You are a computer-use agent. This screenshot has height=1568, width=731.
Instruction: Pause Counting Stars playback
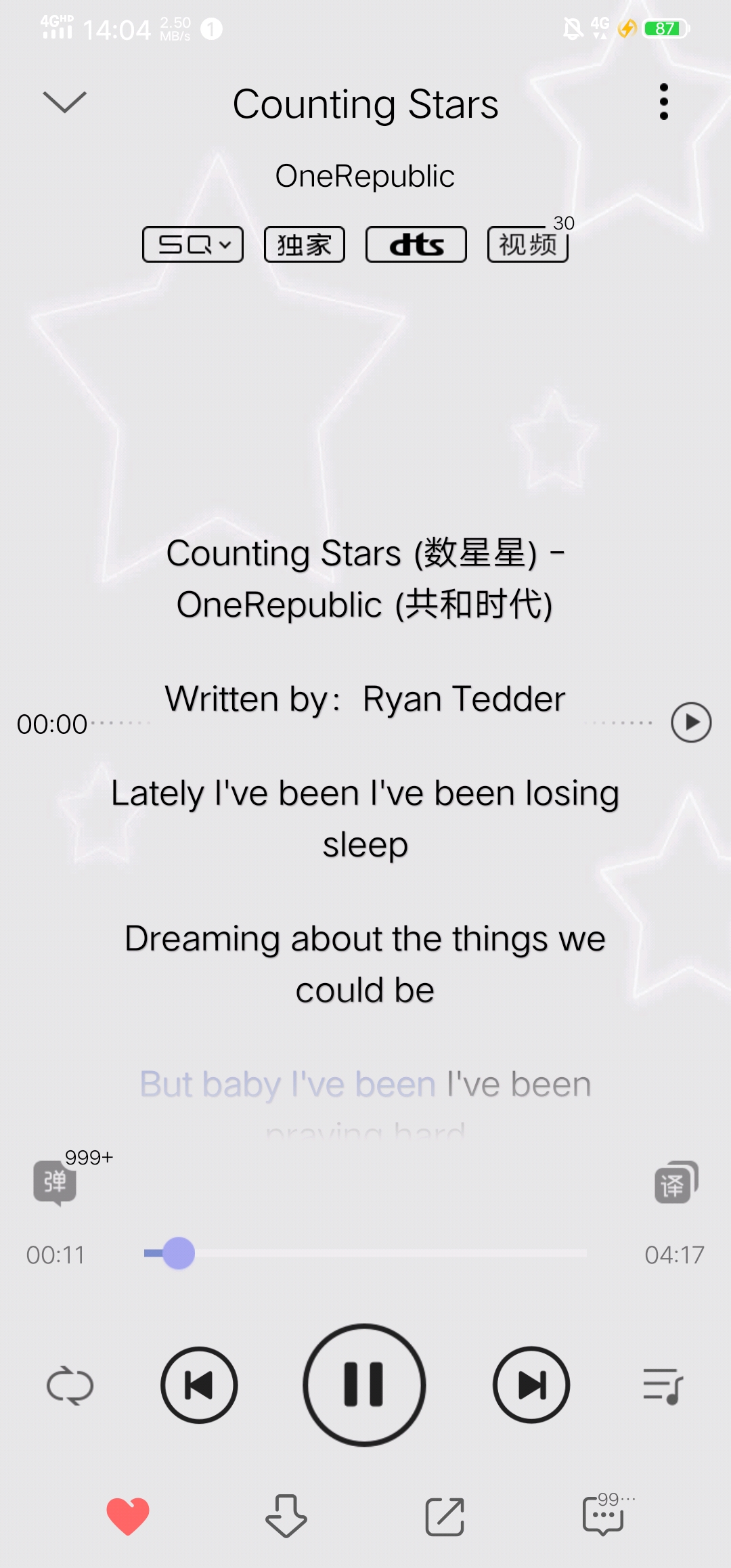(364, 1385)
